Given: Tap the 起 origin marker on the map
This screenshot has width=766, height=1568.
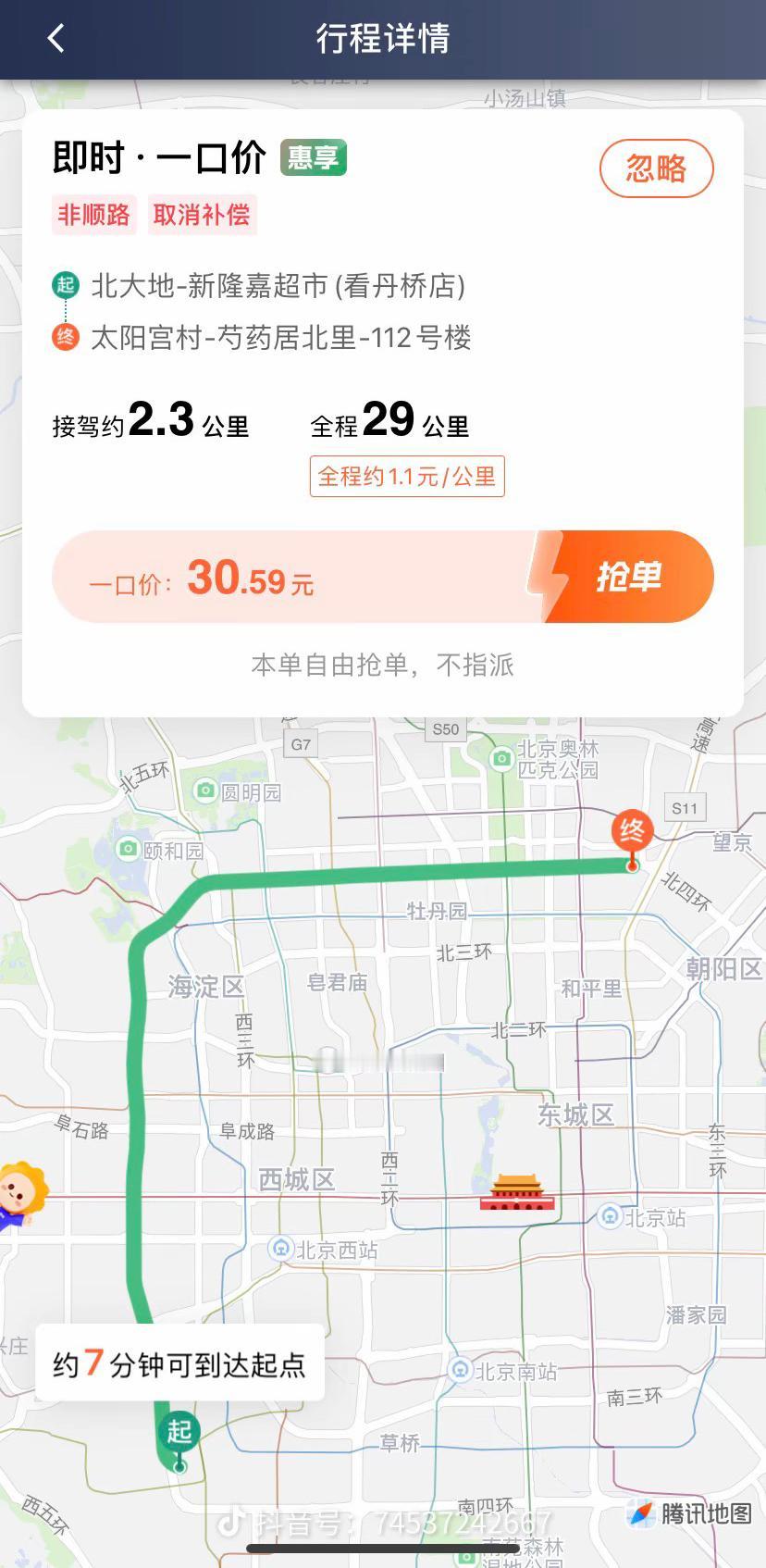Looking at the screenshot, I should pos(178,1431).
